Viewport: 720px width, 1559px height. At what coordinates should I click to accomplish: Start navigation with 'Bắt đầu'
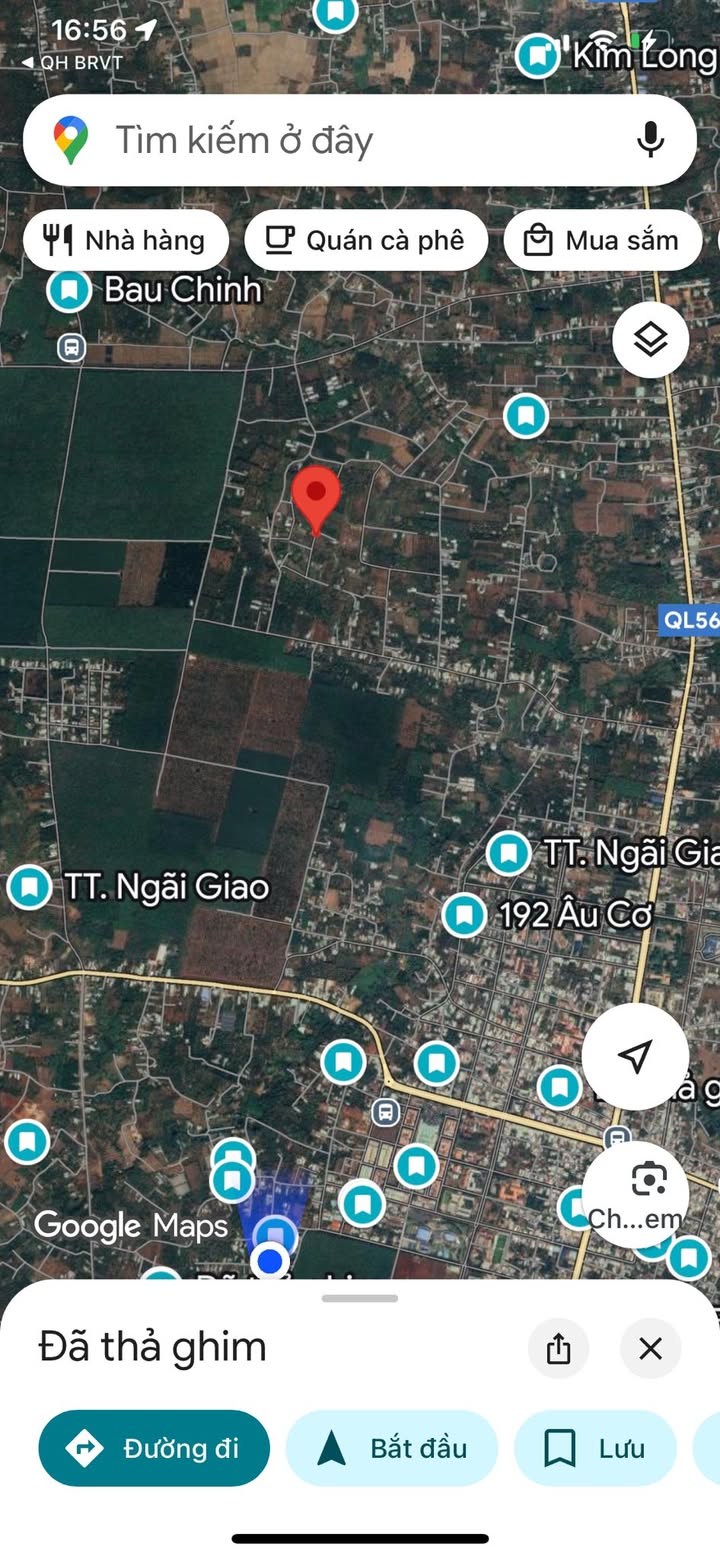coord(391,1448)
